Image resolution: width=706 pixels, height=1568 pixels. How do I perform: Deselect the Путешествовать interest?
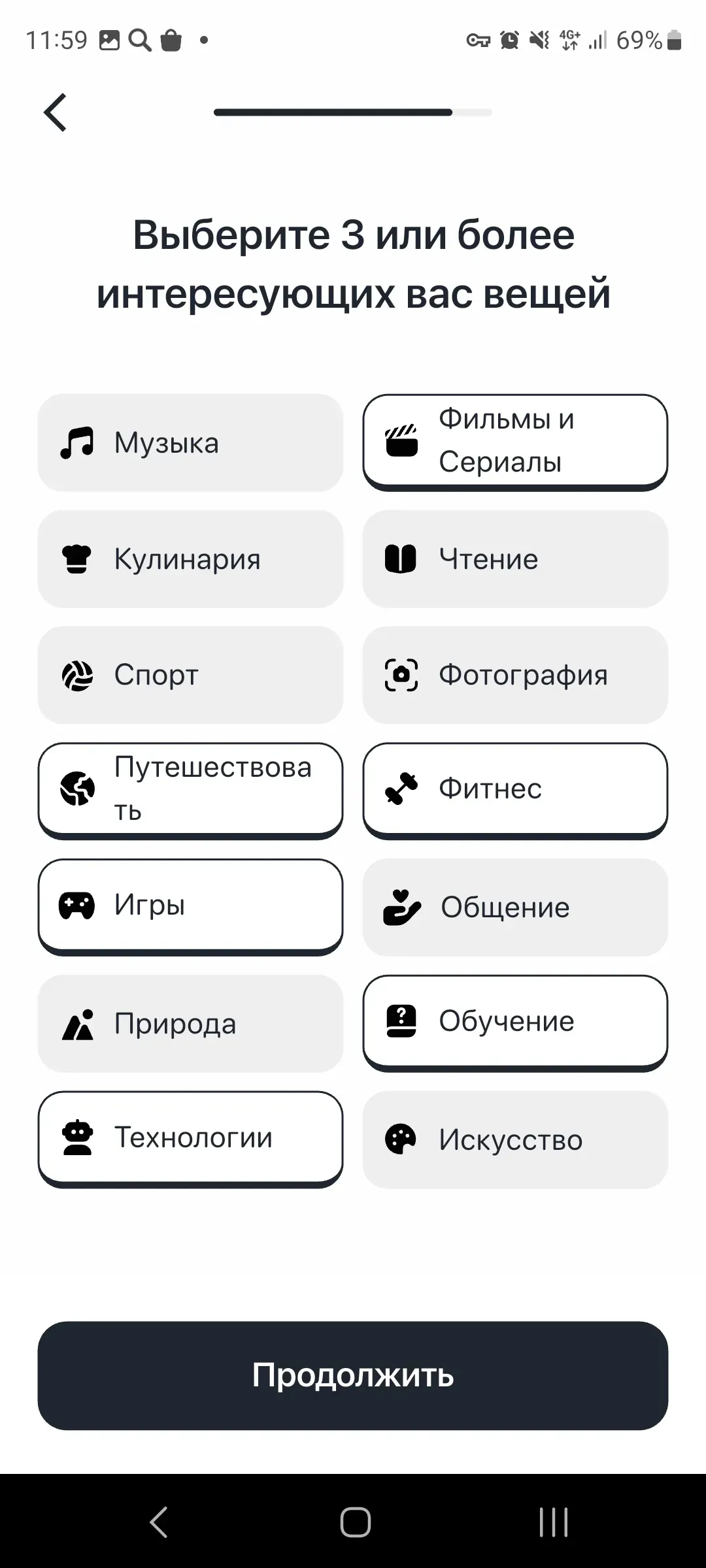pos(190,789)
